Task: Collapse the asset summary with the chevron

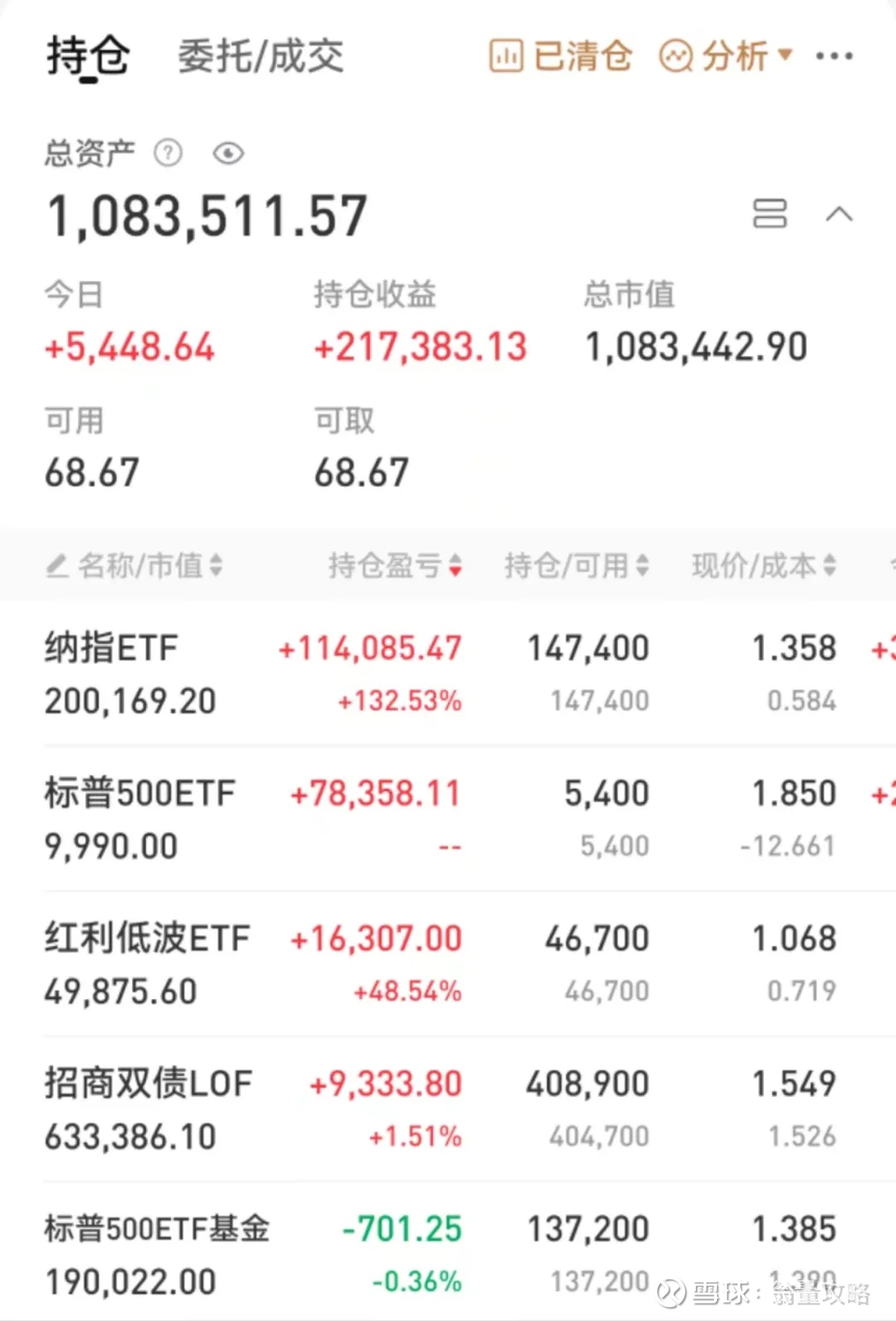Action: click(x=841, y=214)
